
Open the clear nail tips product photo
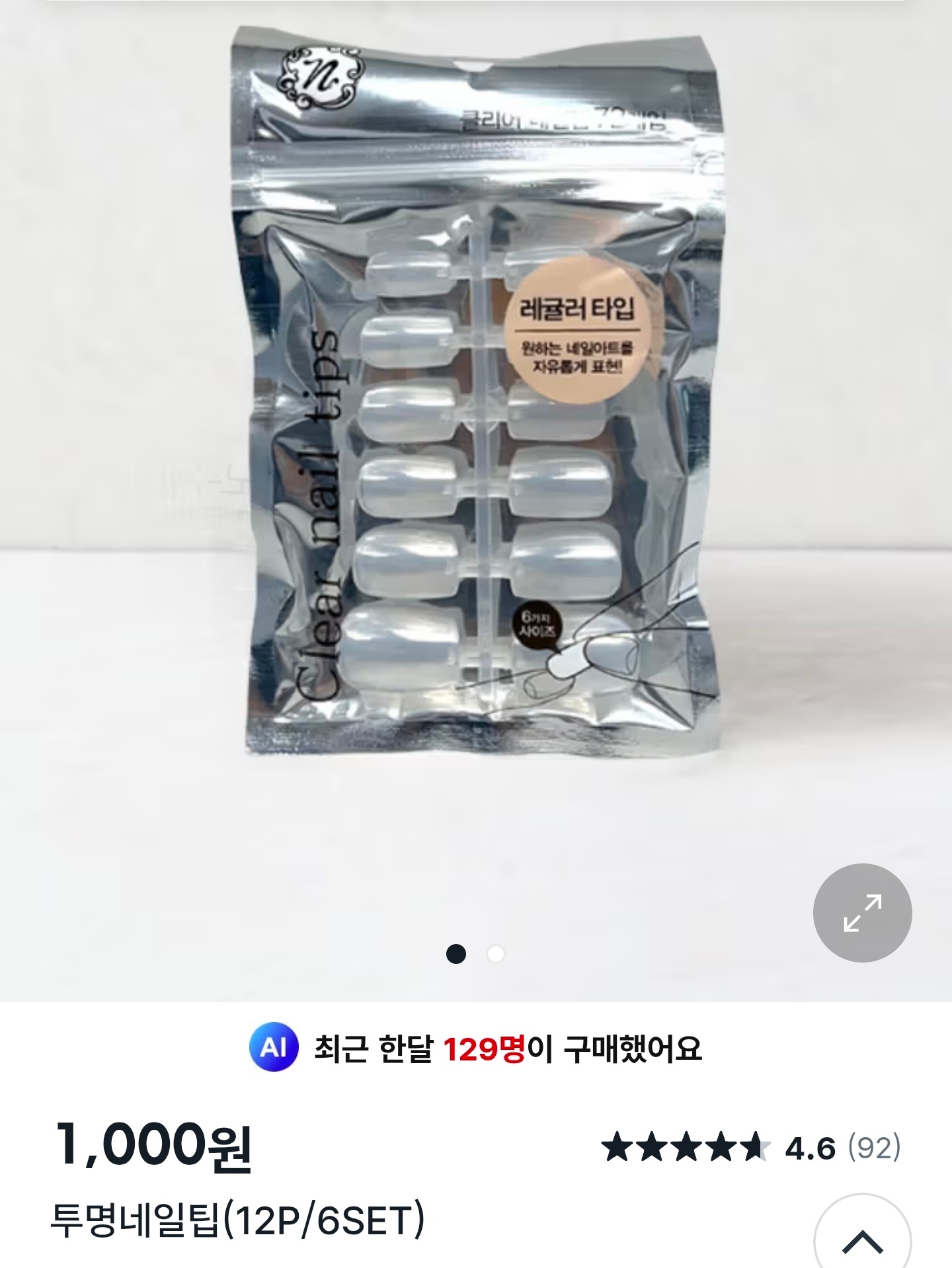(476, 397)
